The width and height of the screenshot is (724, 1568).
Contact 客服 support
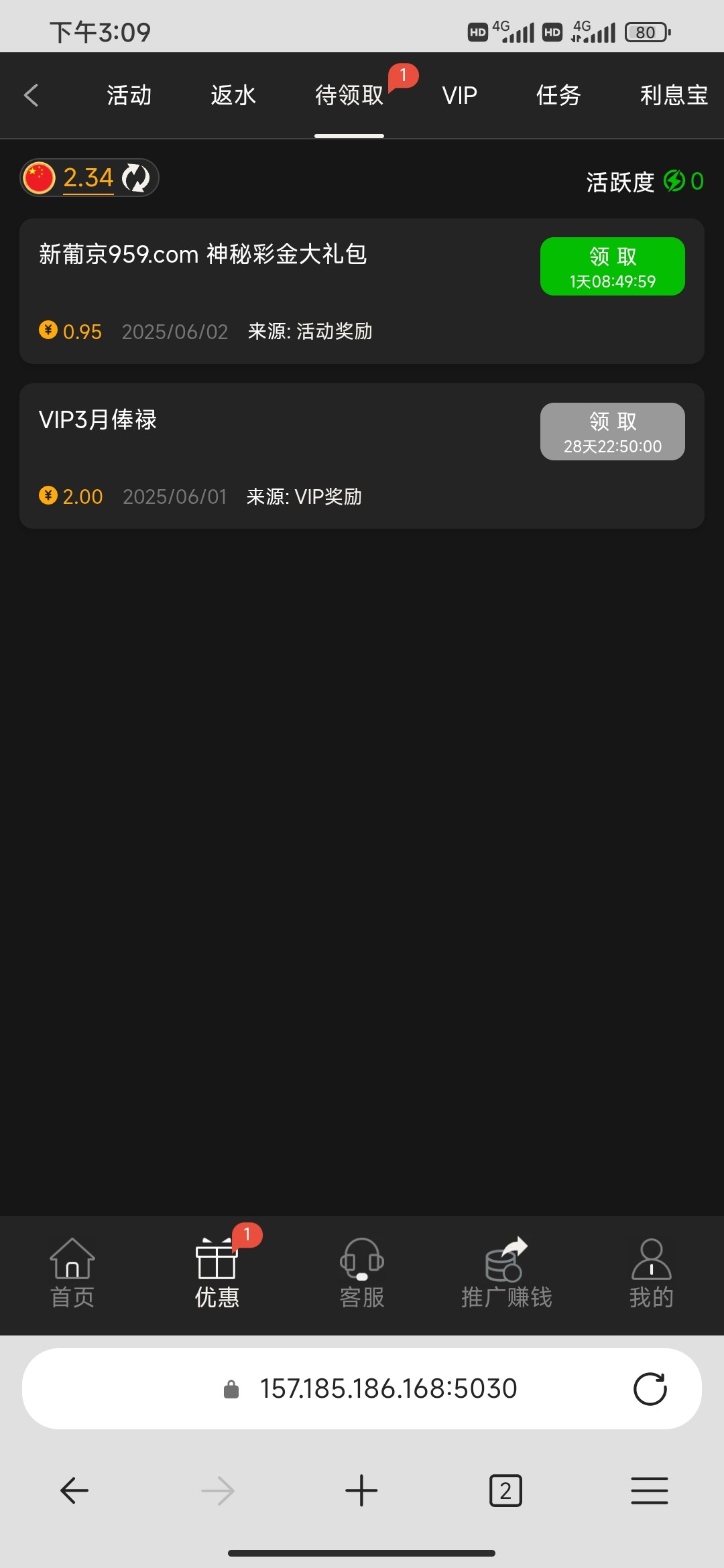click(x=361, y=1273)
